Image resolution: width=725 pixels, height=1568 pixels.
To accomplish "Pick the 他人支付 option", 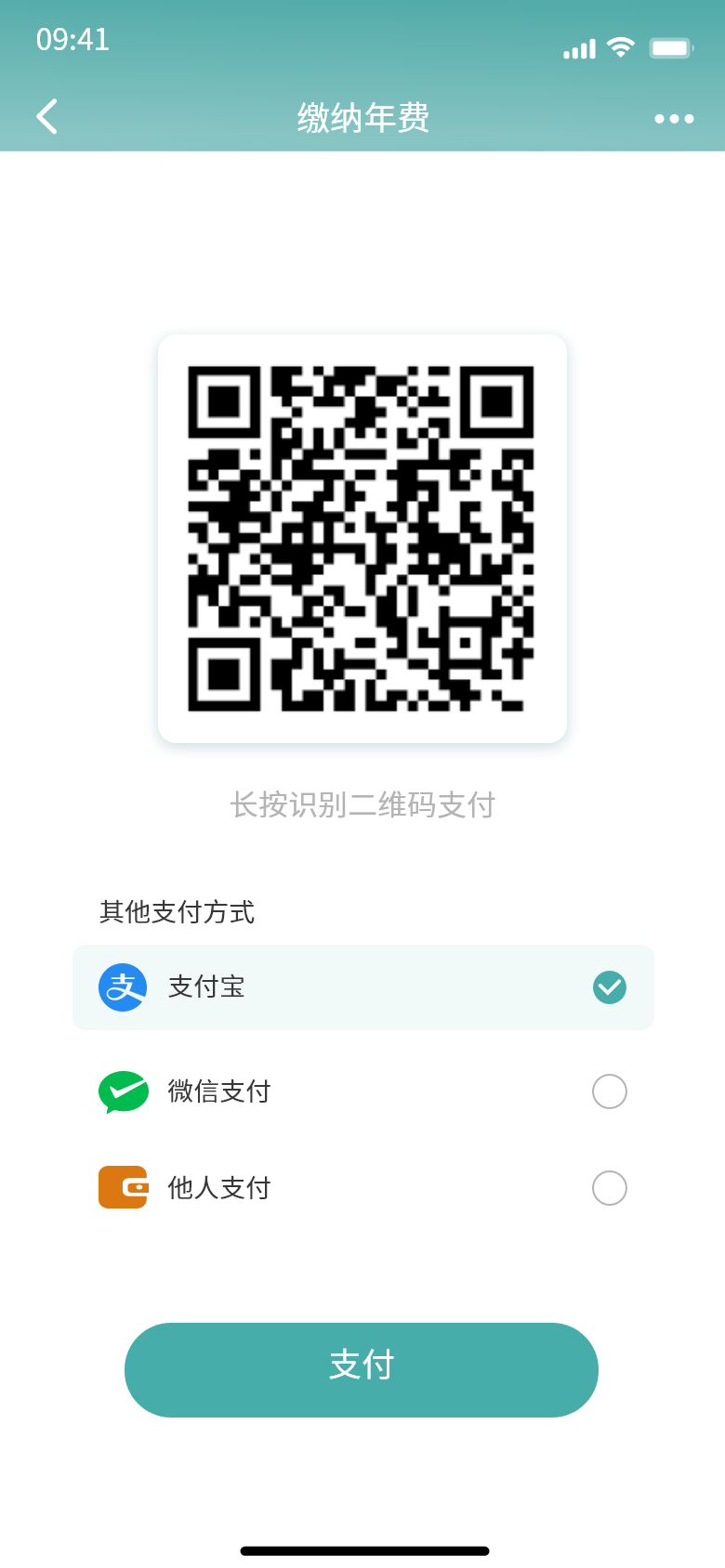I will pos(363,1187).
